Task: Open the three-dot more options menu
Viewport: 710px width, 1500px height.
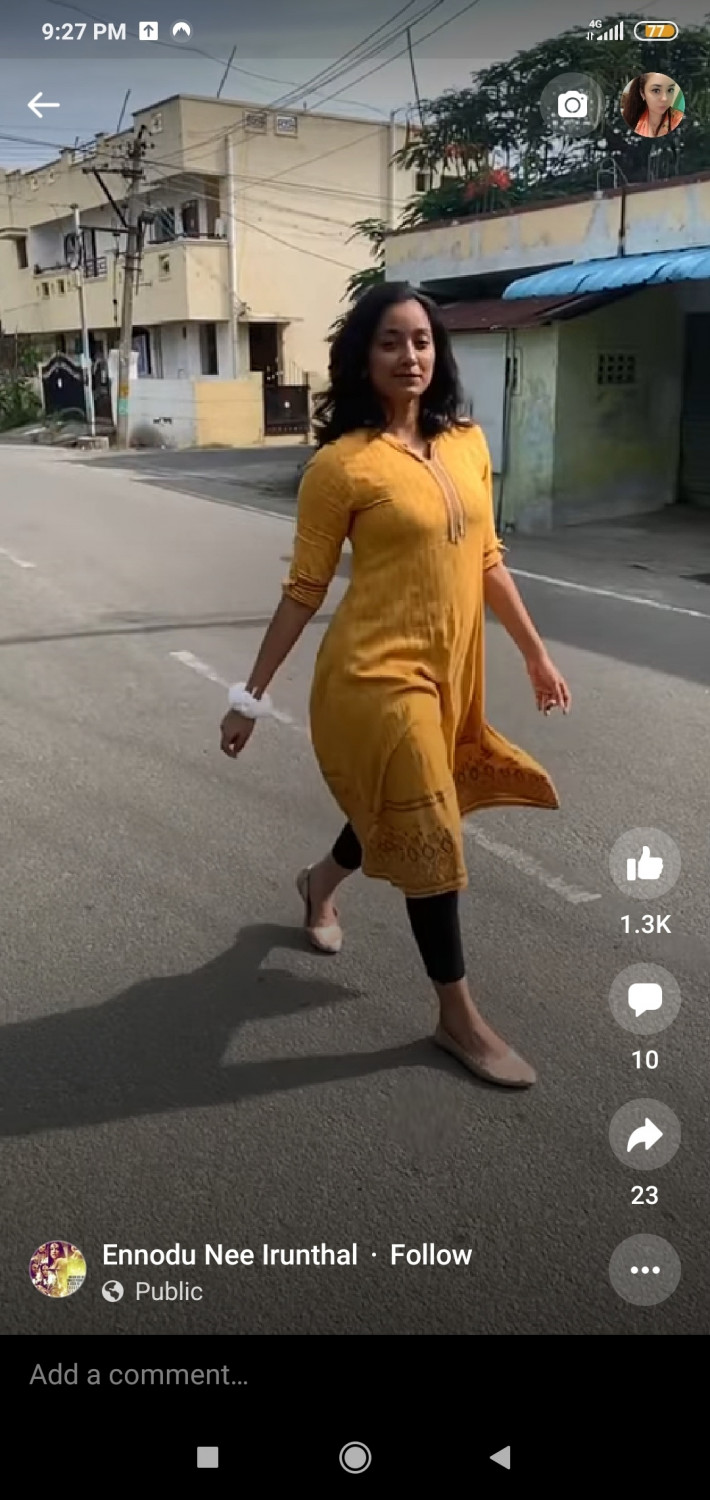Action: pos(645,1269)
